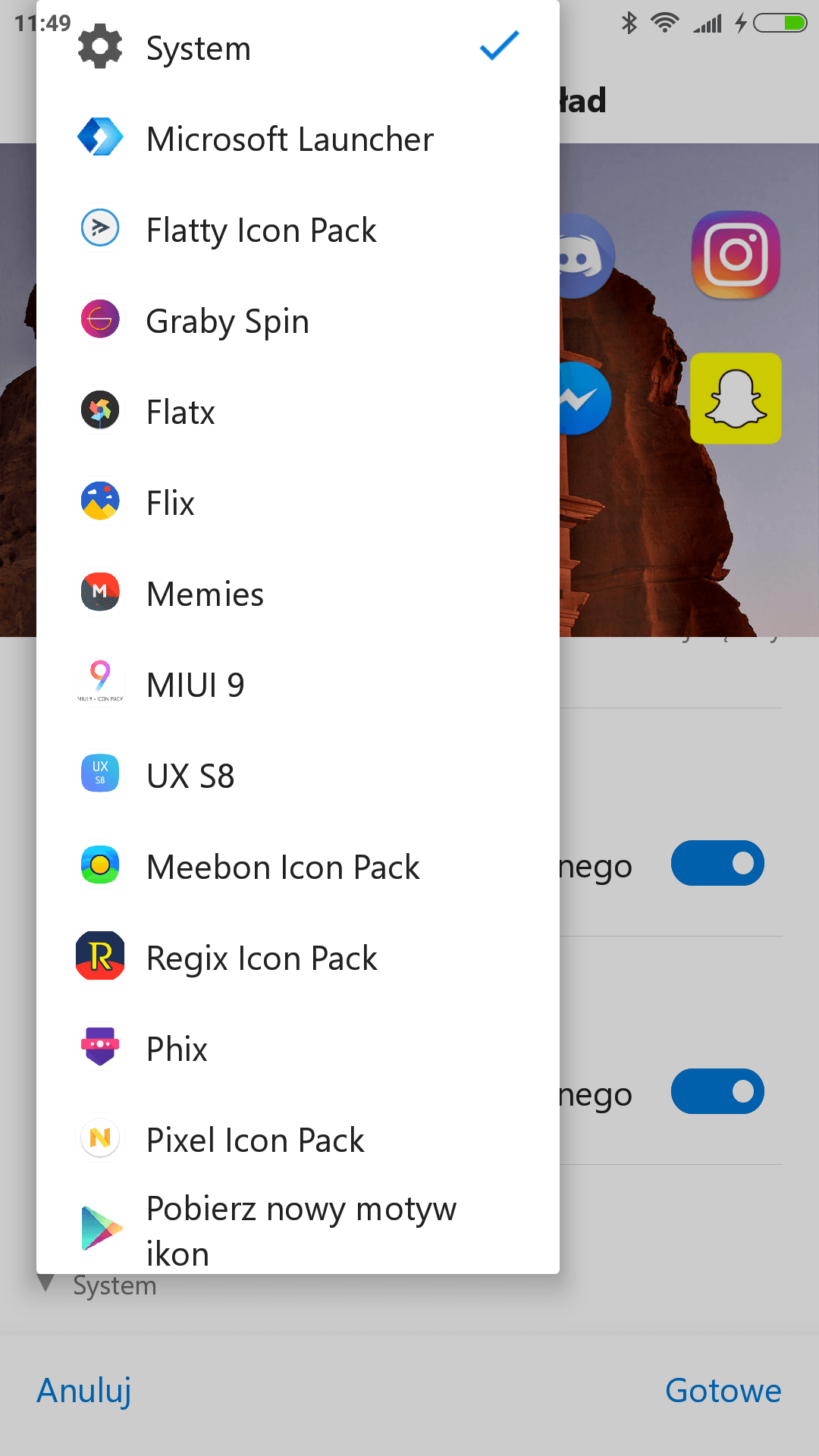Apply the Flatx icon pack
This screenshot has height=1456, width=819.
(x=298, y=412)
